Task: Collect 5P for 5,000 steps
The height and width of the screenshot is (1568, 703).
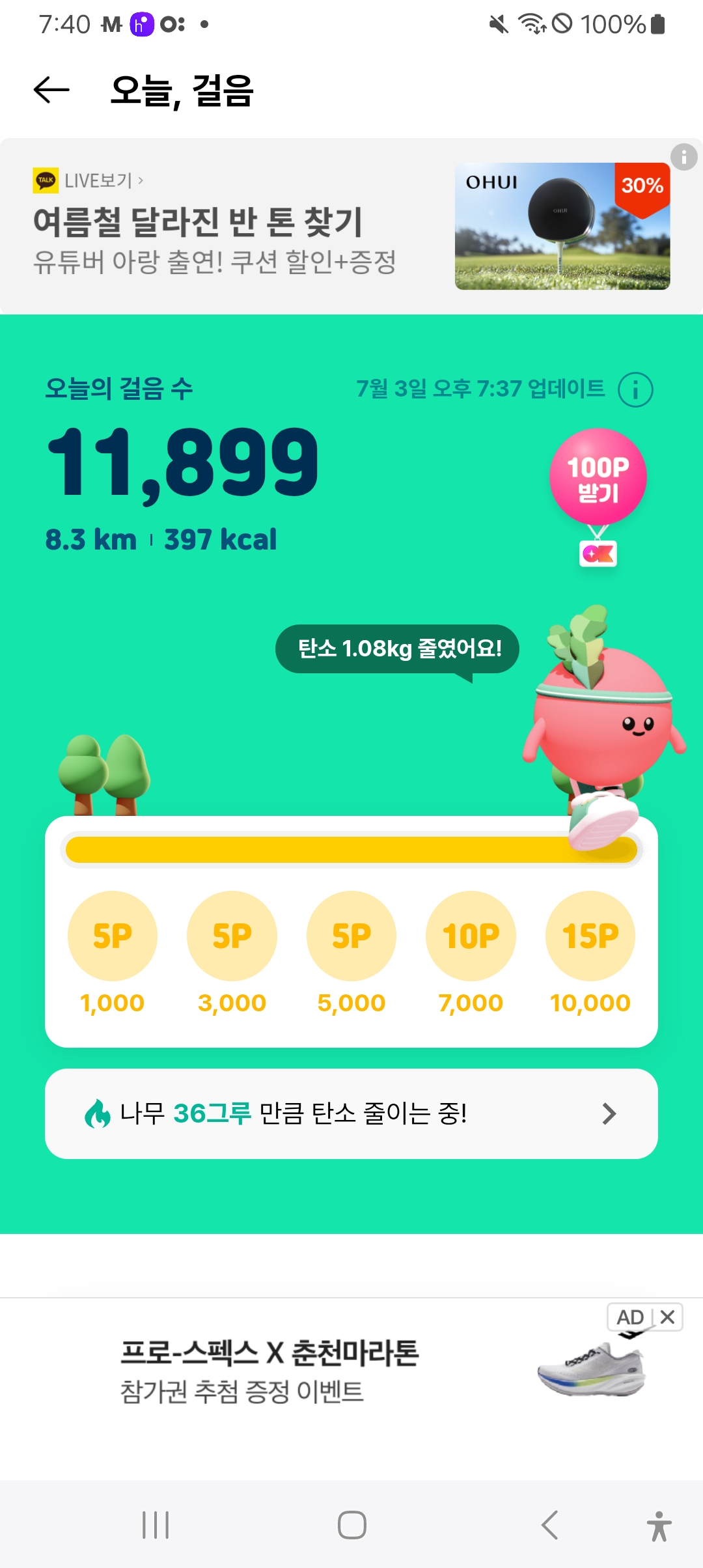Action: click(351, 936)
